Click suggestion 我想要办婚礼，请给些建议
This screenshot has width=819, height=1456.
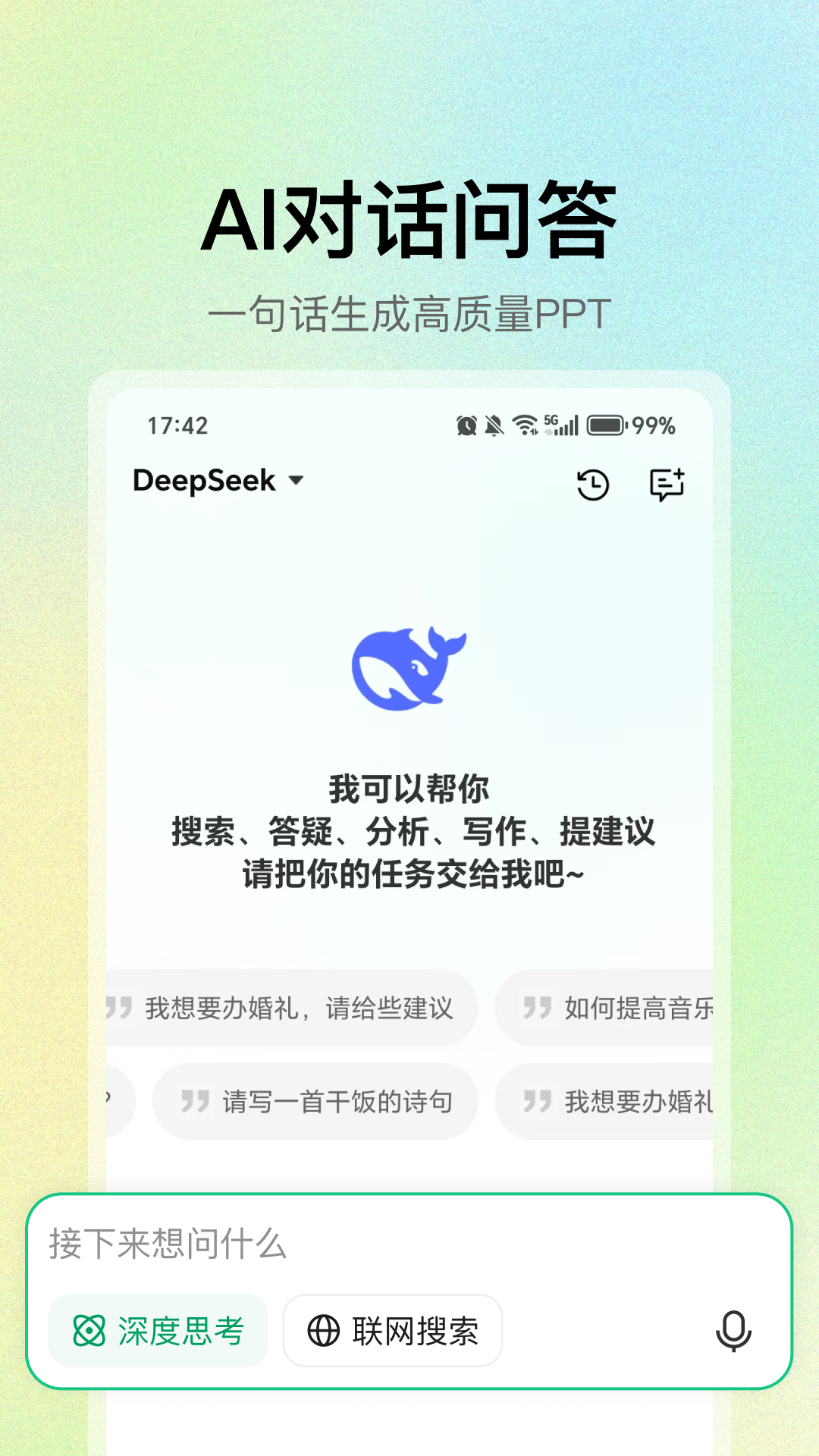[296, 1008]
